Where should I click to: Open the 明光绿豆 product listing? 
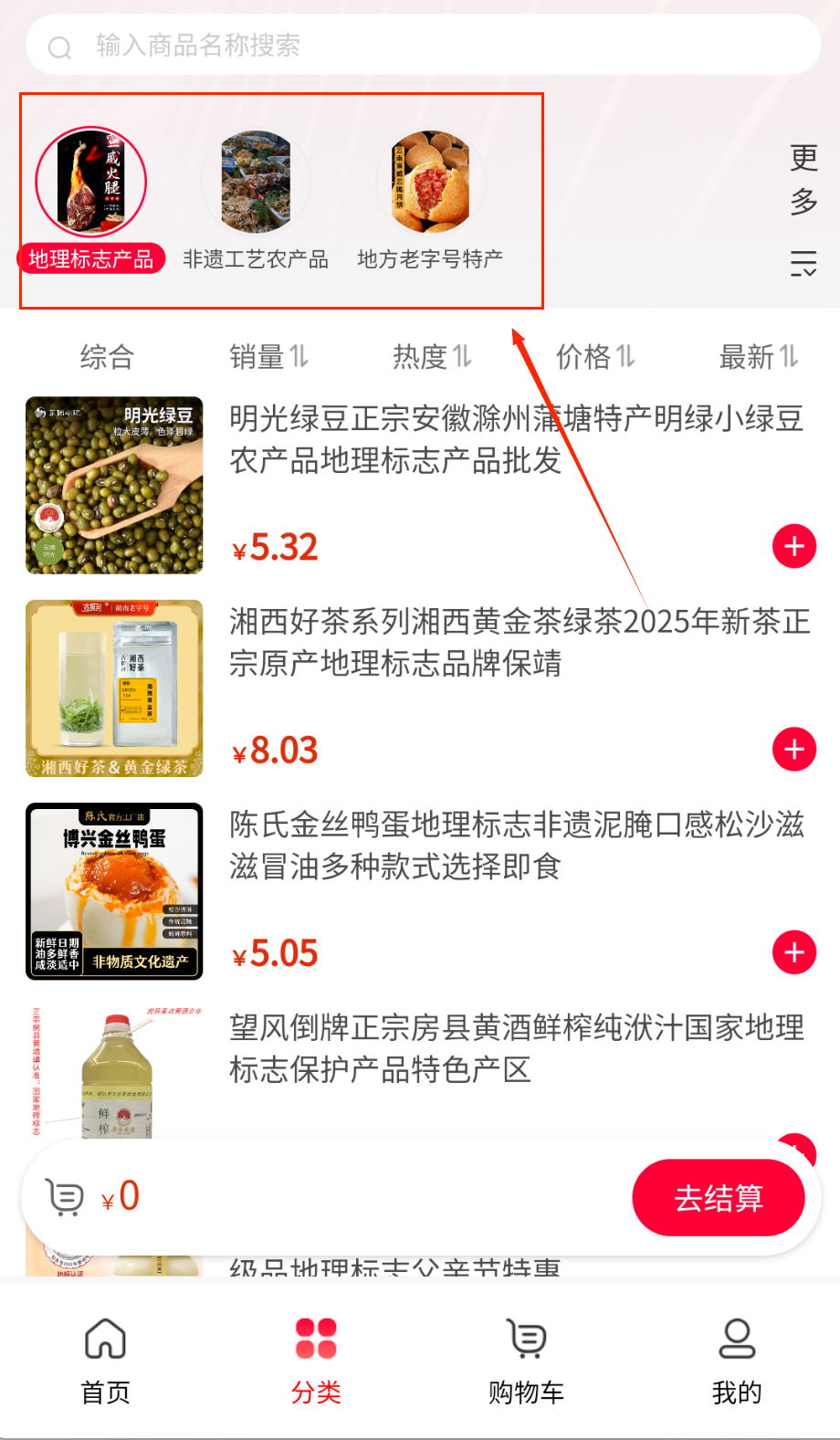(516, 440)
